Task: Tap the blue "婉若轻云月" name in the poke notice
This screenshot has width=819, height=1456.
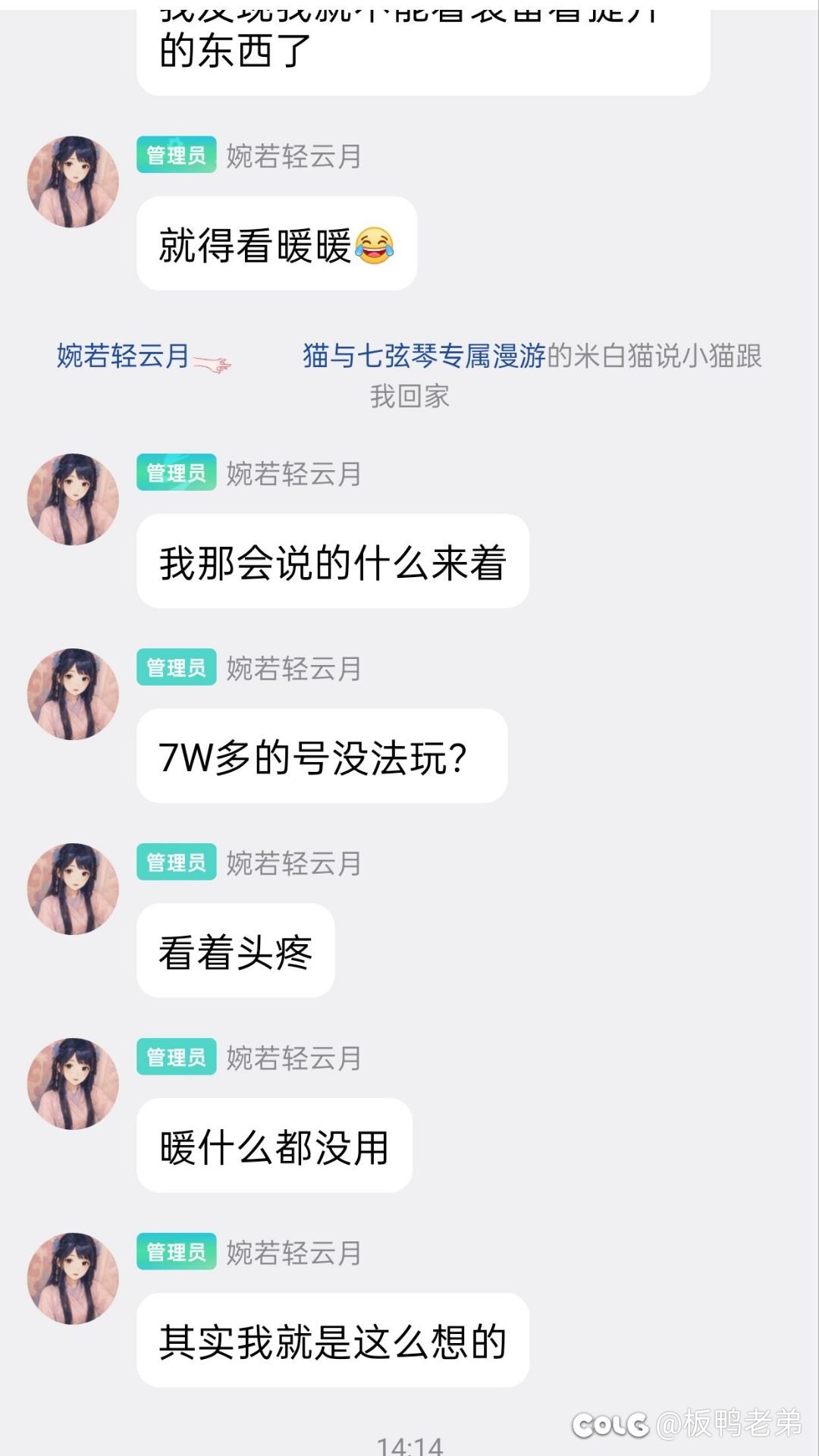Action: coord(123,356)
